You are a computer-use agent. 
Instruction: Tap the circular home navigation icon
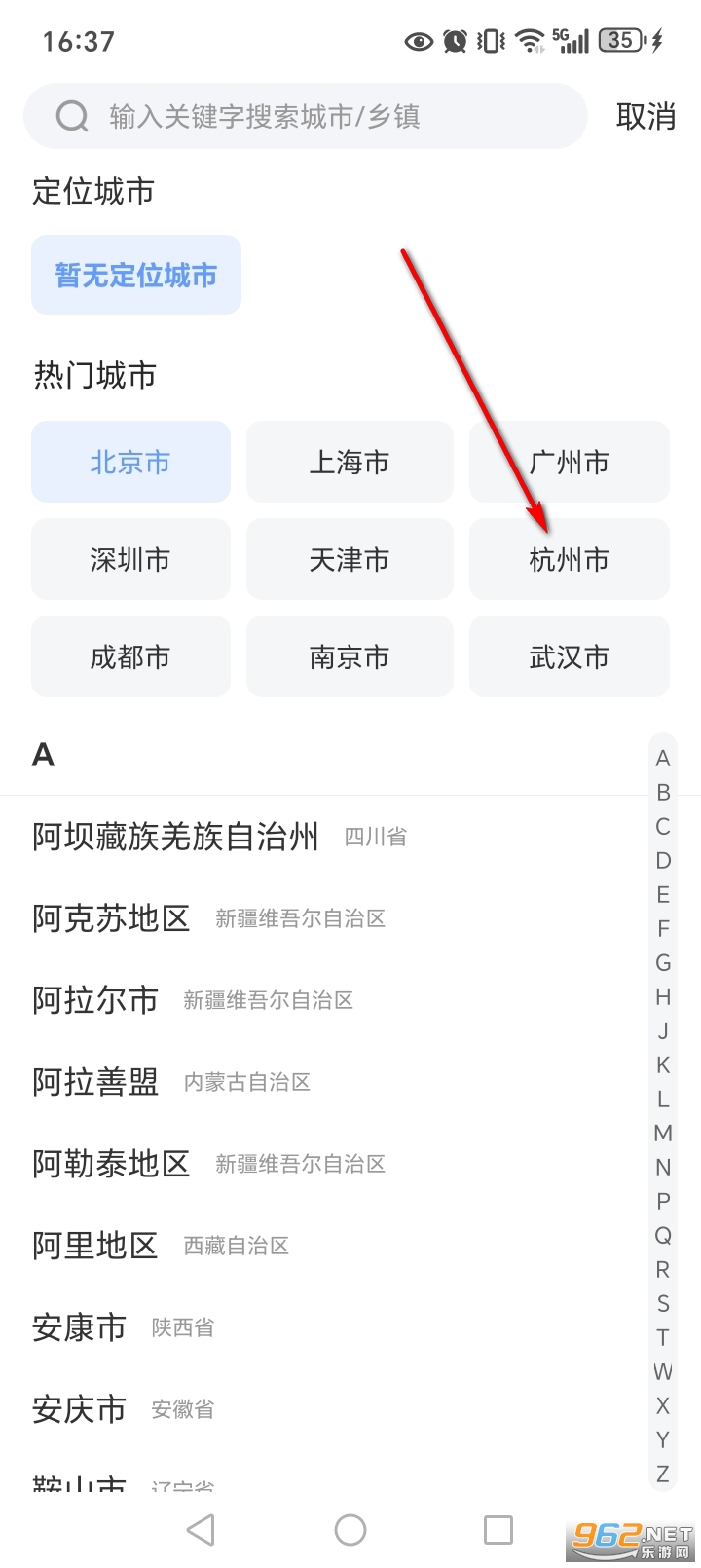[x=350, y=1529]
